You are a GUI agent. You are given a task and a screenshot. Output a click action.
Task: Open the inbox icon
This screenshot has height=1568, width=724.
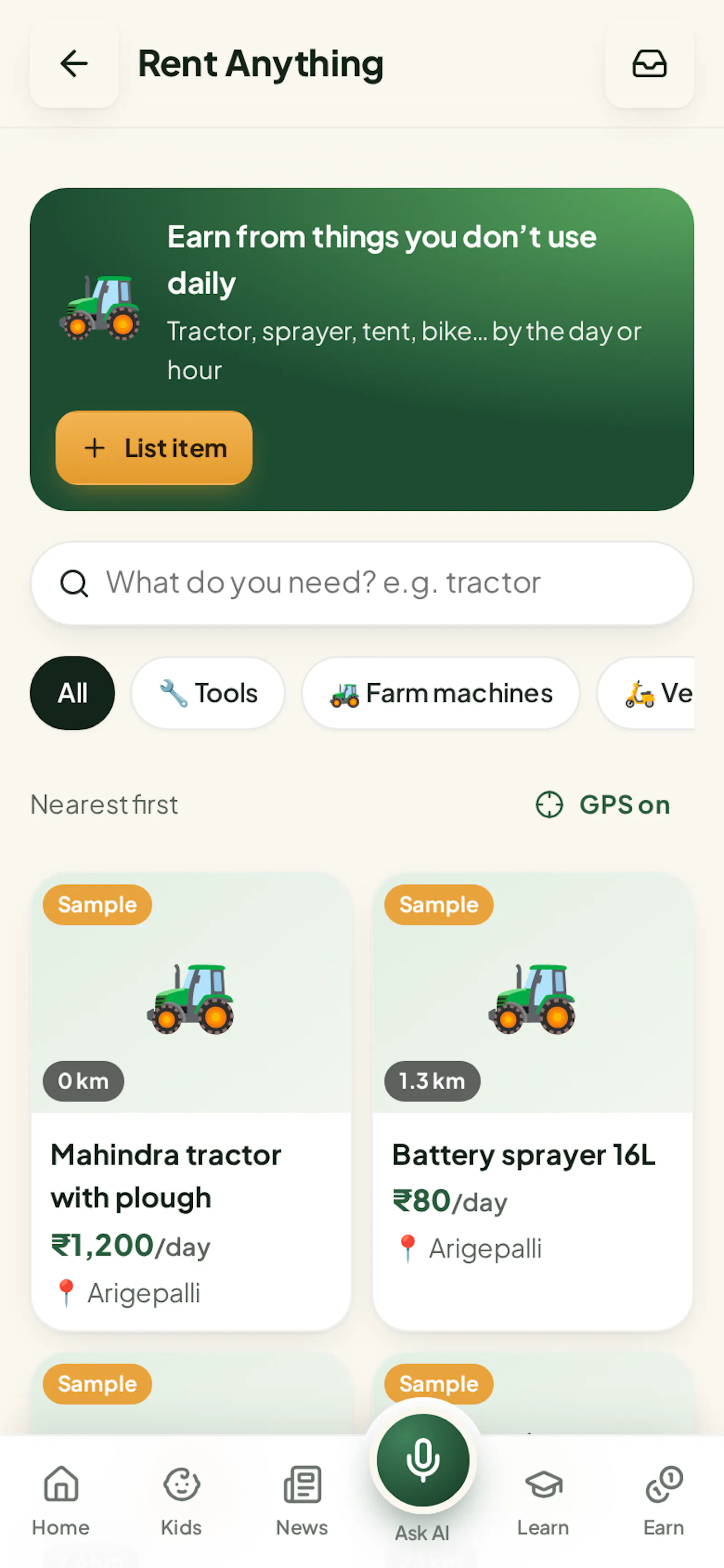649,63
